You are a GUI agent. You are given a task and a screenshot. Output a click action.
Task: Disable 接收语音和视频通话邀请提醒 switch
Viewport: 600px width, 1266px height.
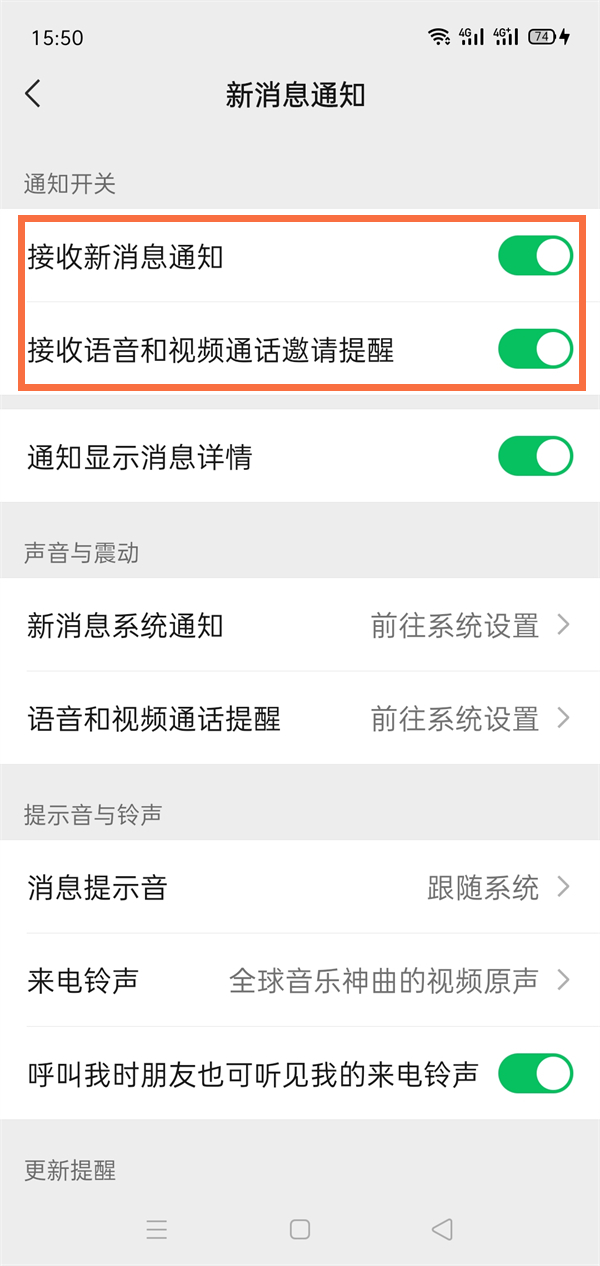pyautogui.click(x=535, y=349)
